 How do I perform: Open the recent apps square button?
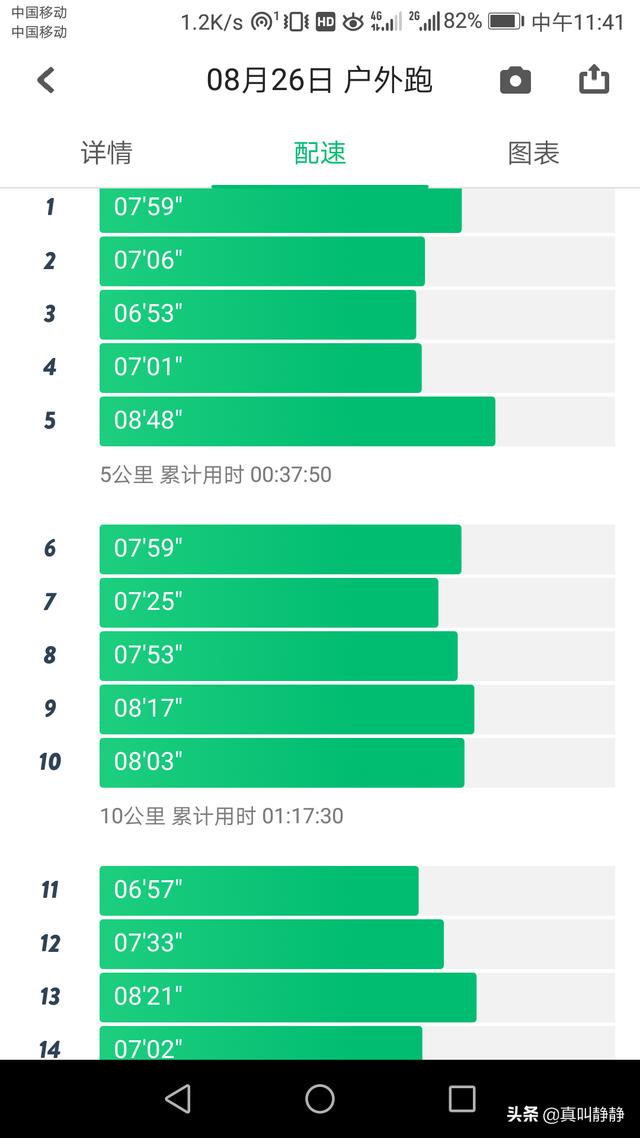point(461,1099)
